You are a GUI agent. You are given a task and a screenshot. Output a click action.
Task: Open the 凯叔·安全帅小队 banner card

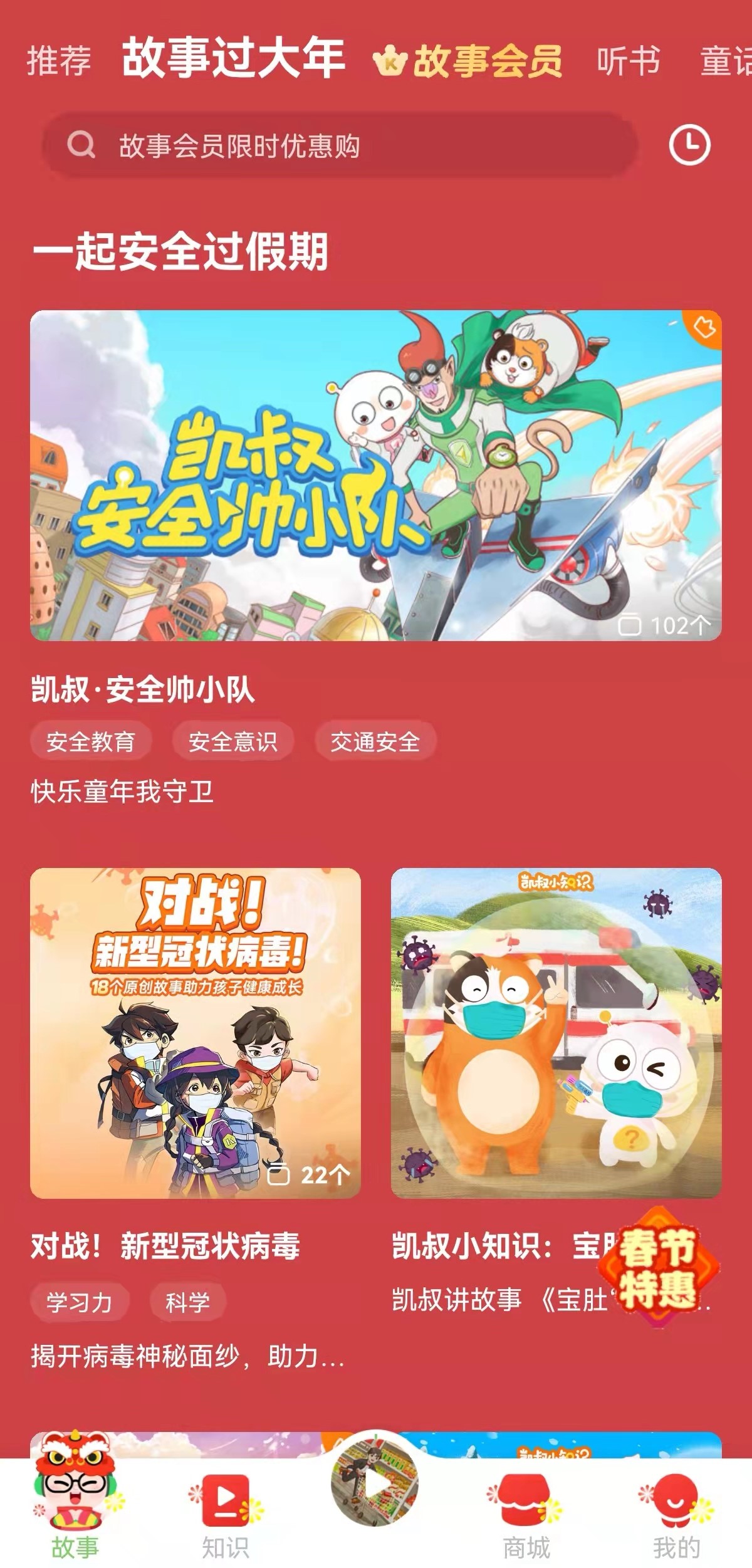click(376, 475)
